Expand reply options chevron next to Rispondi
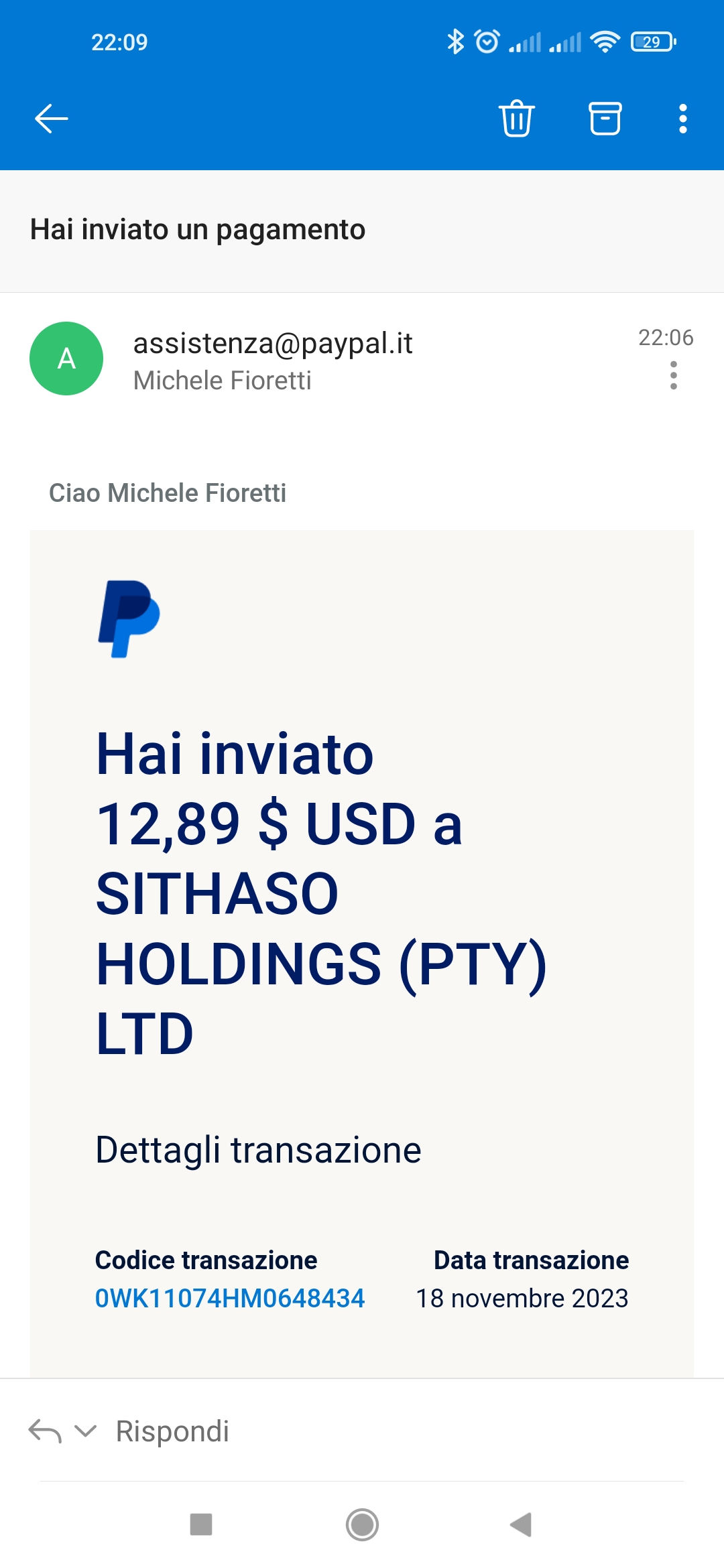724x1568 pixels. 85,1431
